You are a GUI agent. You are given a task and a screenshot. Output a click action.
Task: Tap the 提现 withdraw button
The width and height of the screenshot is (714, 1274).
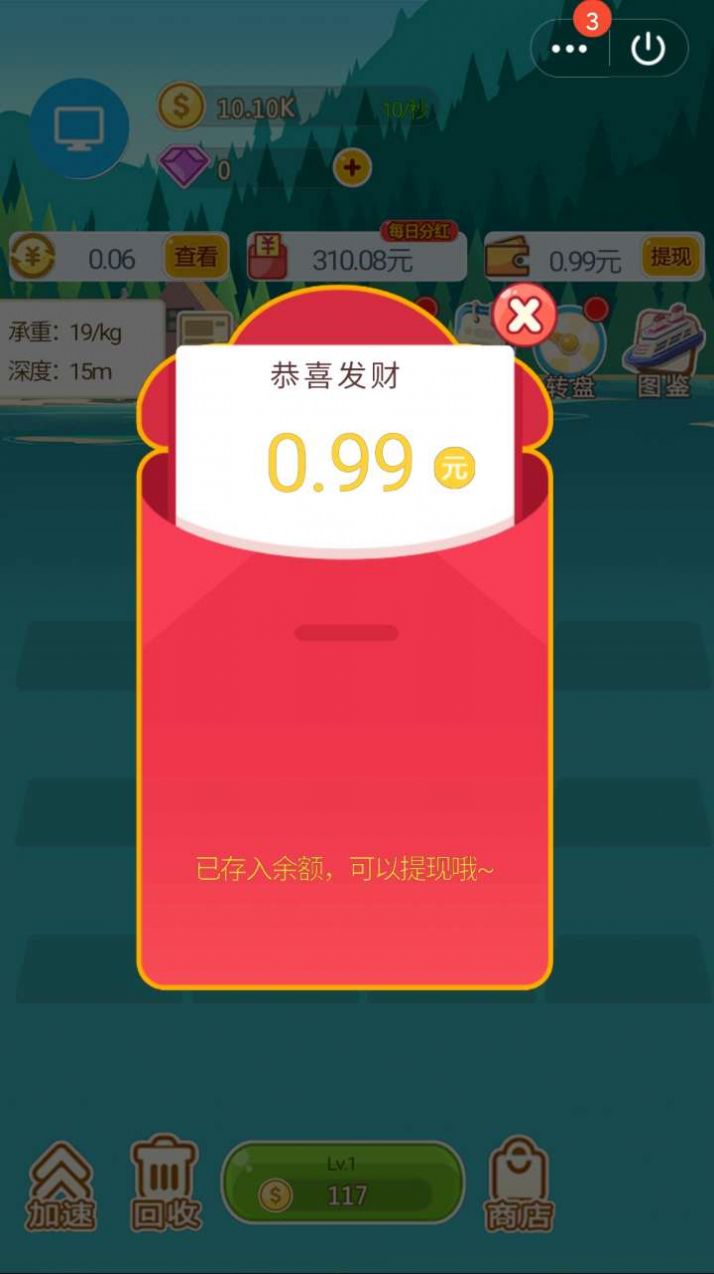coord(670,258)
